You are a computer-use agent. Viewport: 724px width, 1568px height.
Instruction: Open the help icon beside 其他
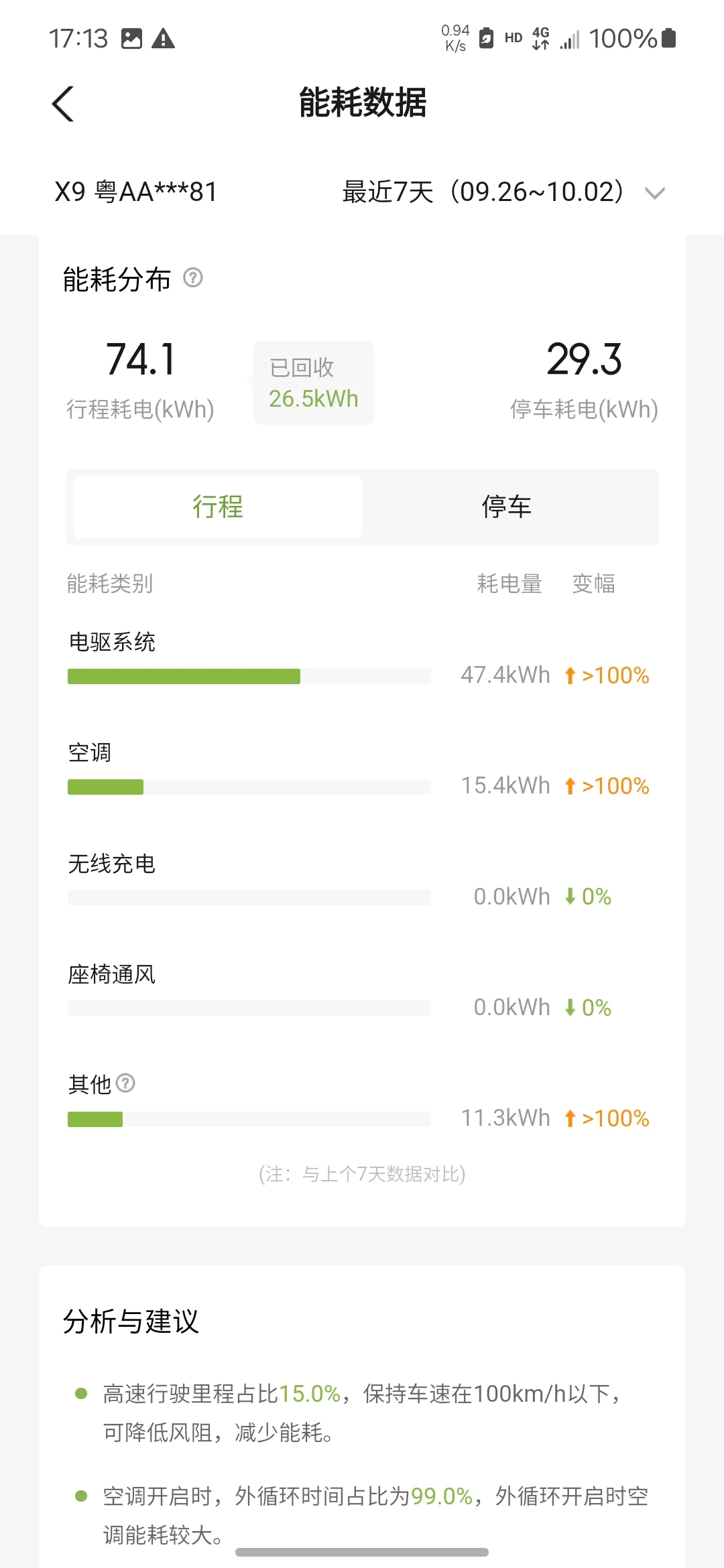pyautogui.click(x=125, y=1083)
